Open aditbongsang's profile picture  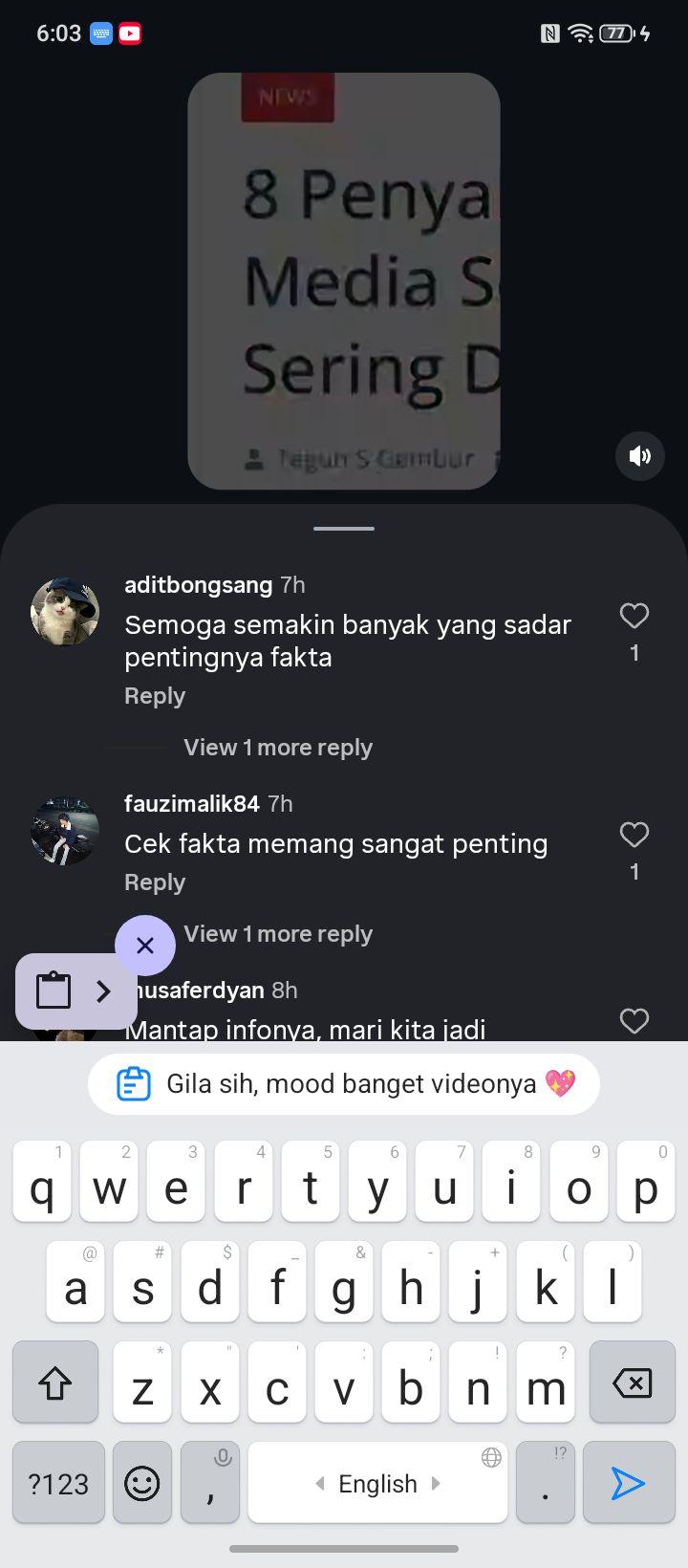pos(65,612)
